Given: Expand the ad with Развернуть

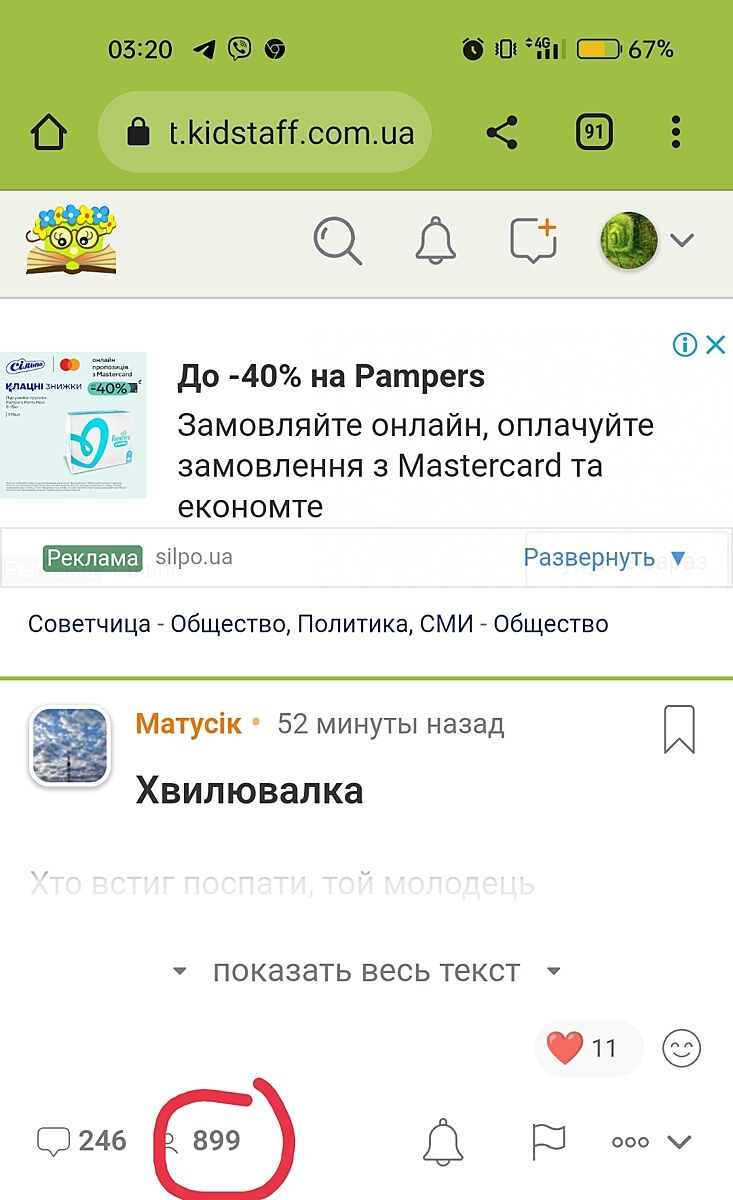Looking at the screenshot, I should pos(605,558).
